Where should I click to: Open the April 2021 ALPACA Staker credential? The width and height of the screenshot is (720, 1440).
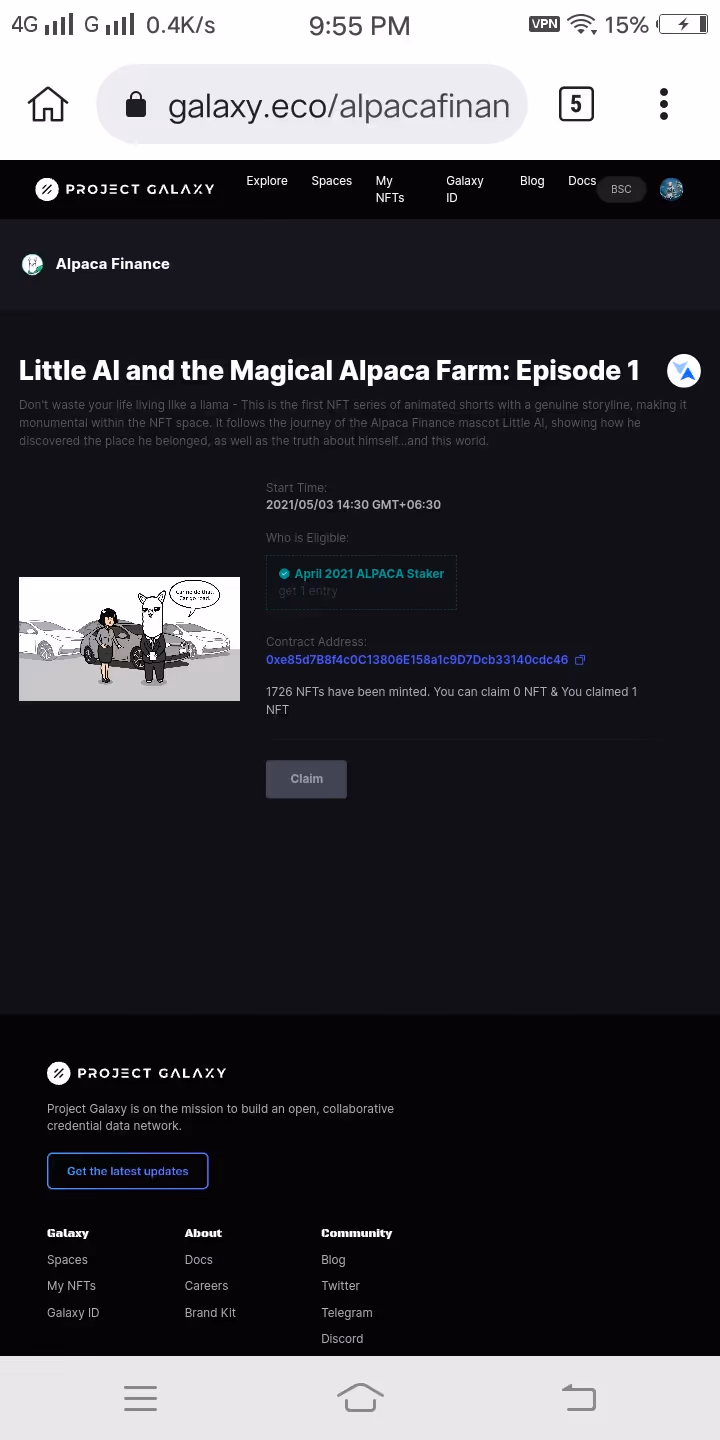point(368,574)
